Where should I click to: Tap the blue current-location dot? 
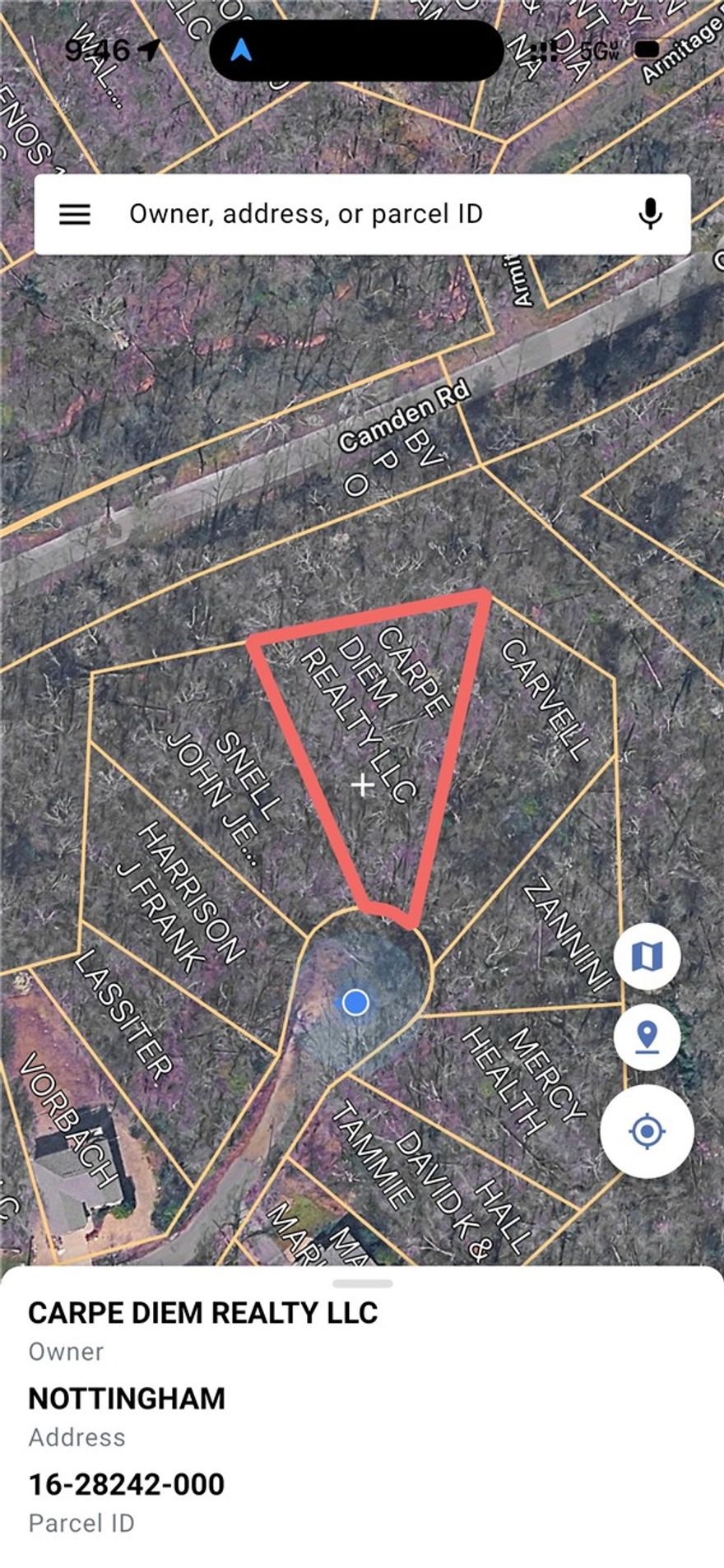coord(355,1002)
